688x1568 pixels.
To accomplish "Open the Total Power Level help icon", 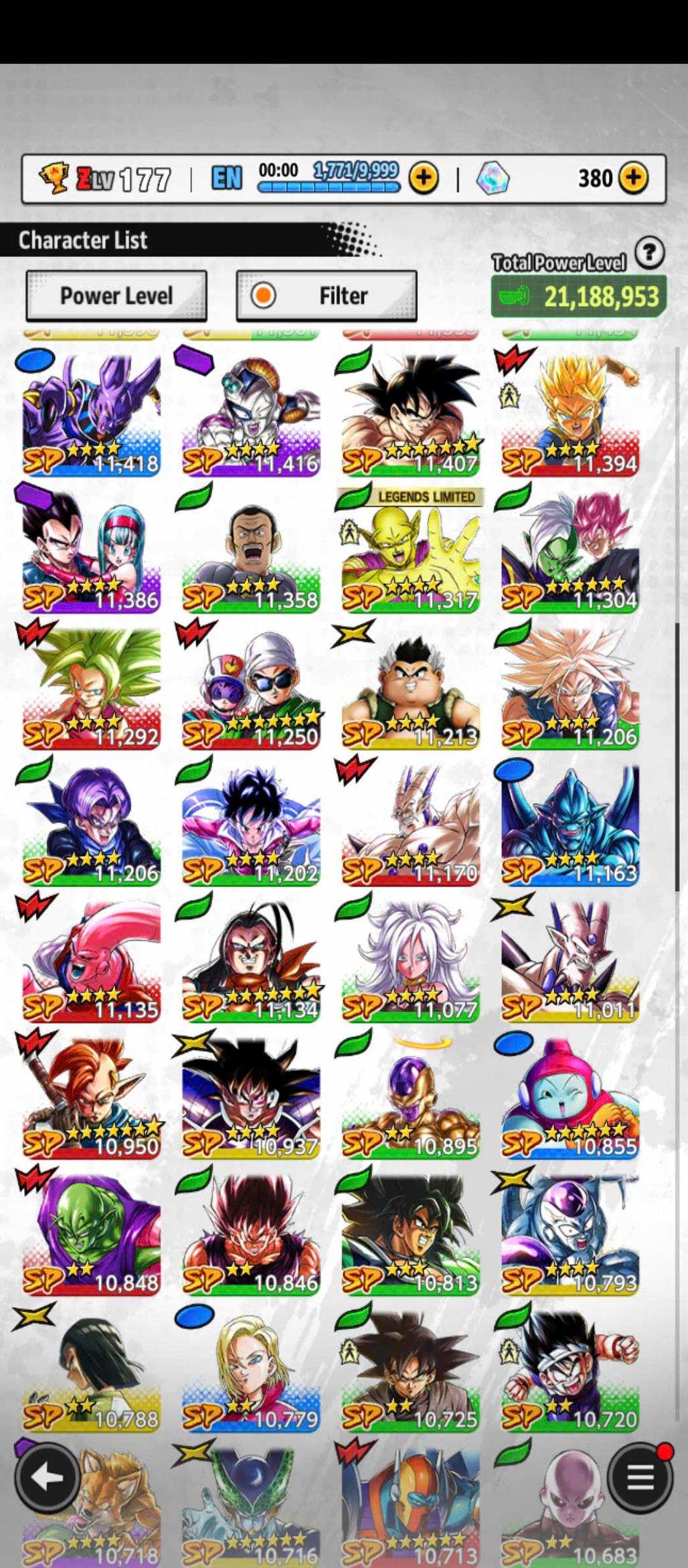I will [649, 253].
